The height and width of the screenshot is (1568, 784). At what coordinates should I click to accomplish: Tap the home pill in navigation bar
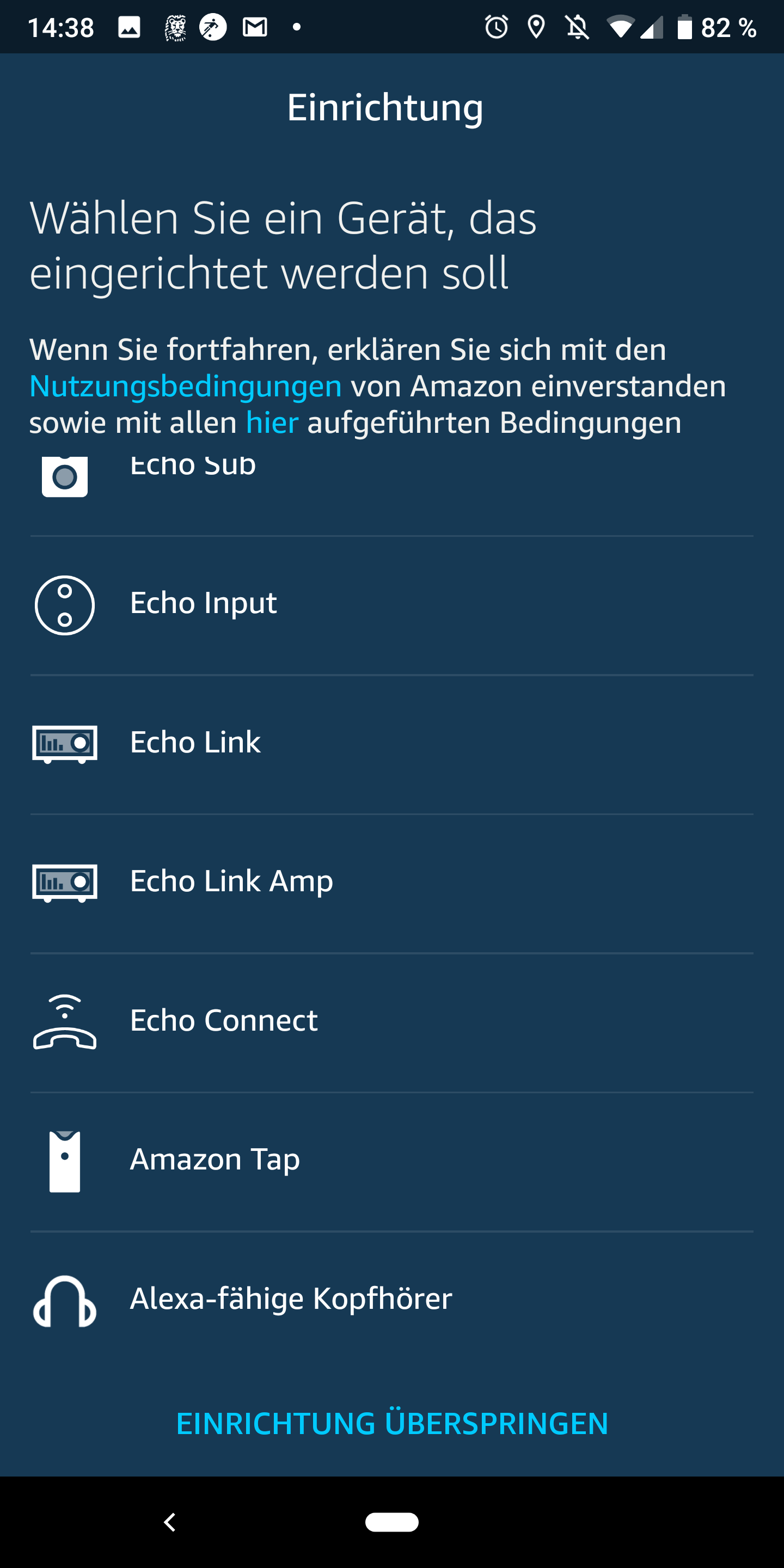[x=392, y=1522]
